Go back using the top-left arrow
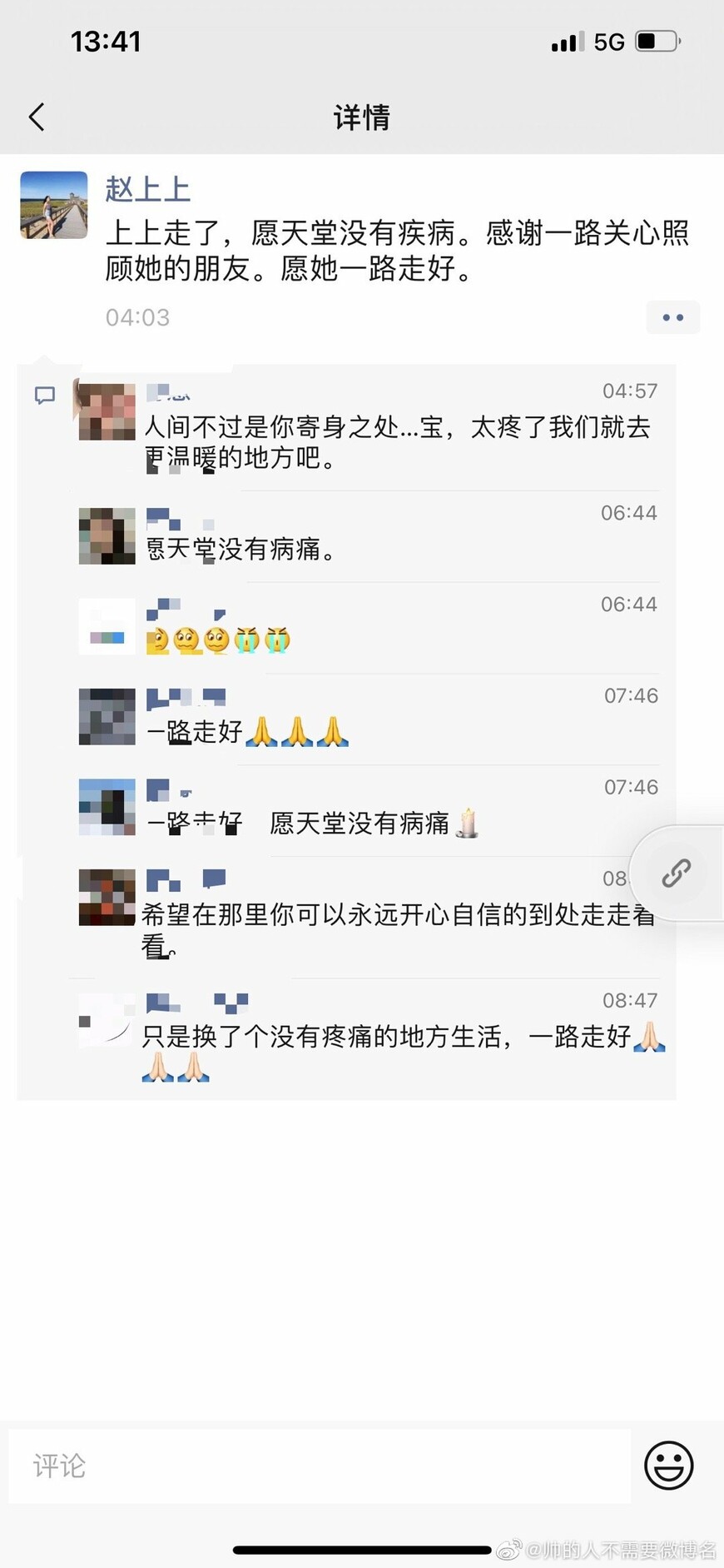The width and height of the screenshot is (724, 1568). pos(37,117)
